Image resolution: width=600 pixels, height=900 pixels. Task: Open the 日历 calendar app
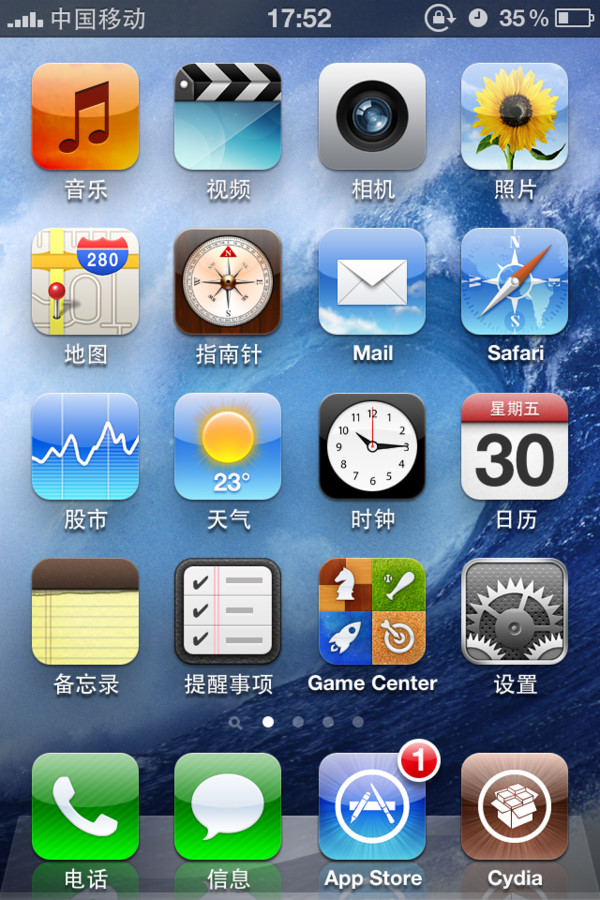[514, 446]
